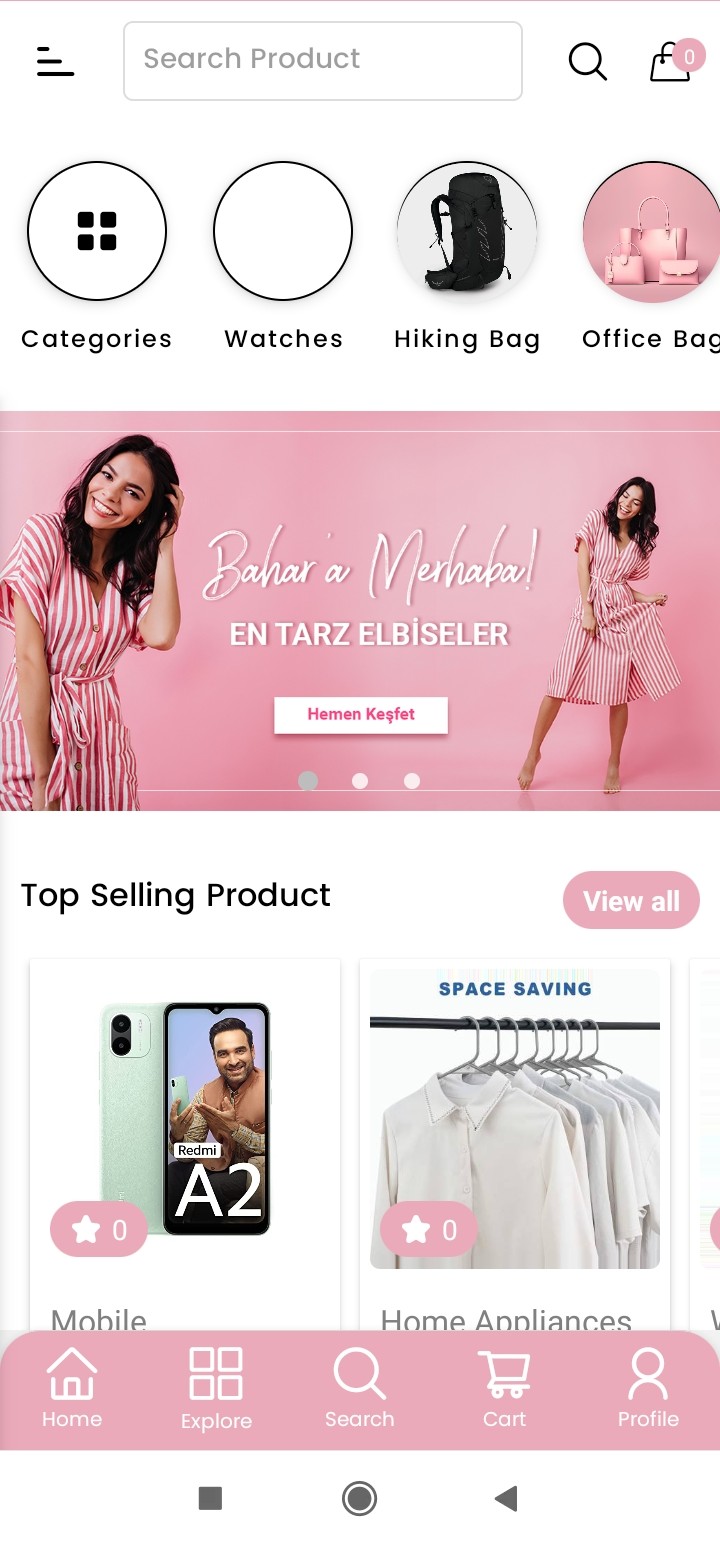Open the drawer menu button
The width and height of the screenshot is (720, 1545).
click(55, 61)
